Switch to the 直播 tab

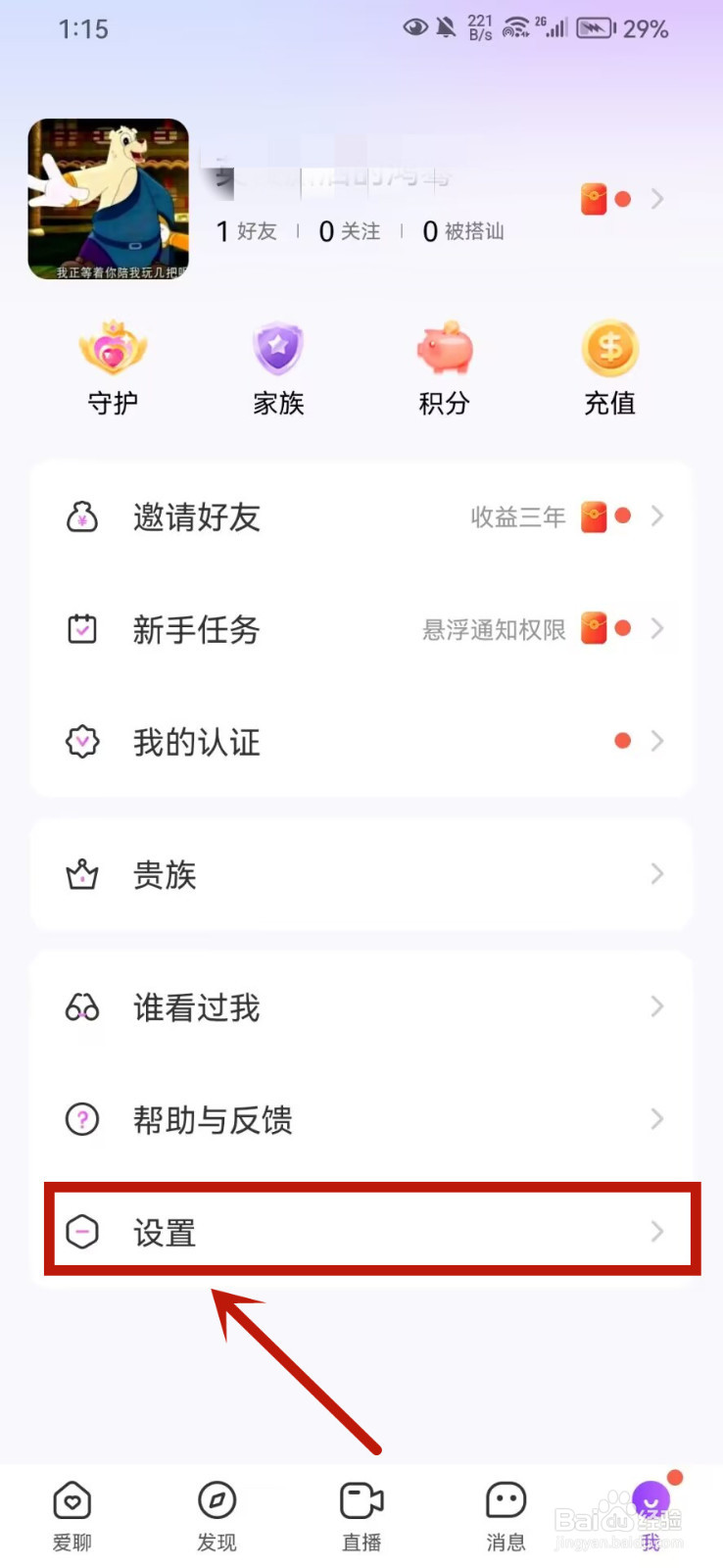pyautogui.click(x=361, y=1516)
